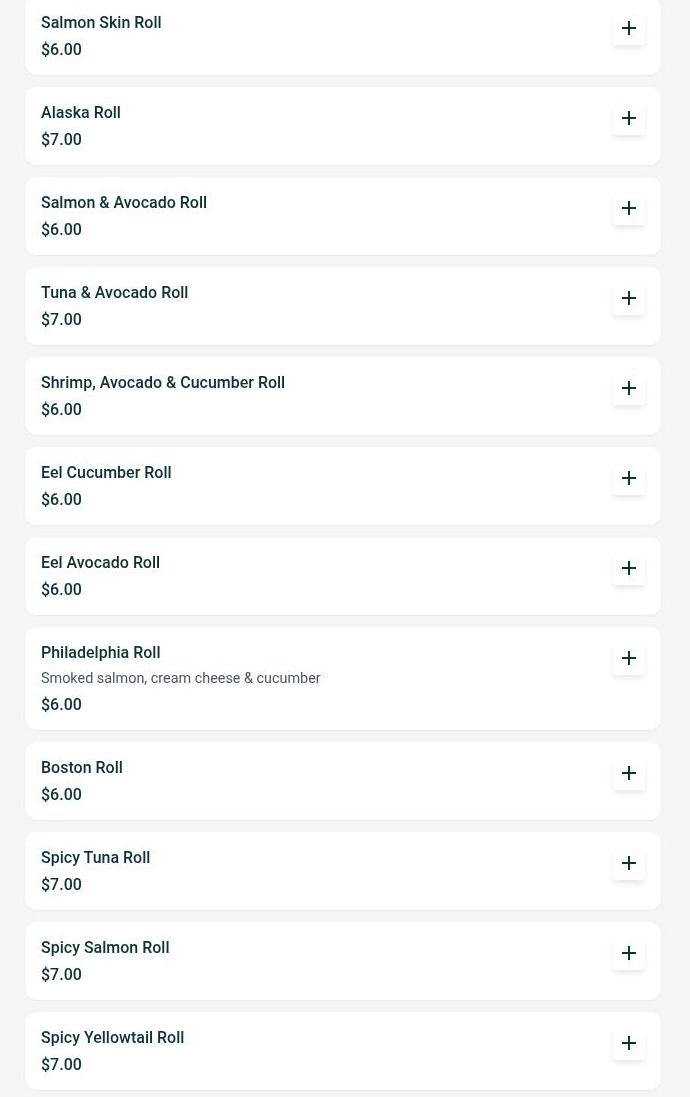Tap the plus icon for Alaska Roll
The width and height of the screenshot is (690, 1097).
point(629,118)
